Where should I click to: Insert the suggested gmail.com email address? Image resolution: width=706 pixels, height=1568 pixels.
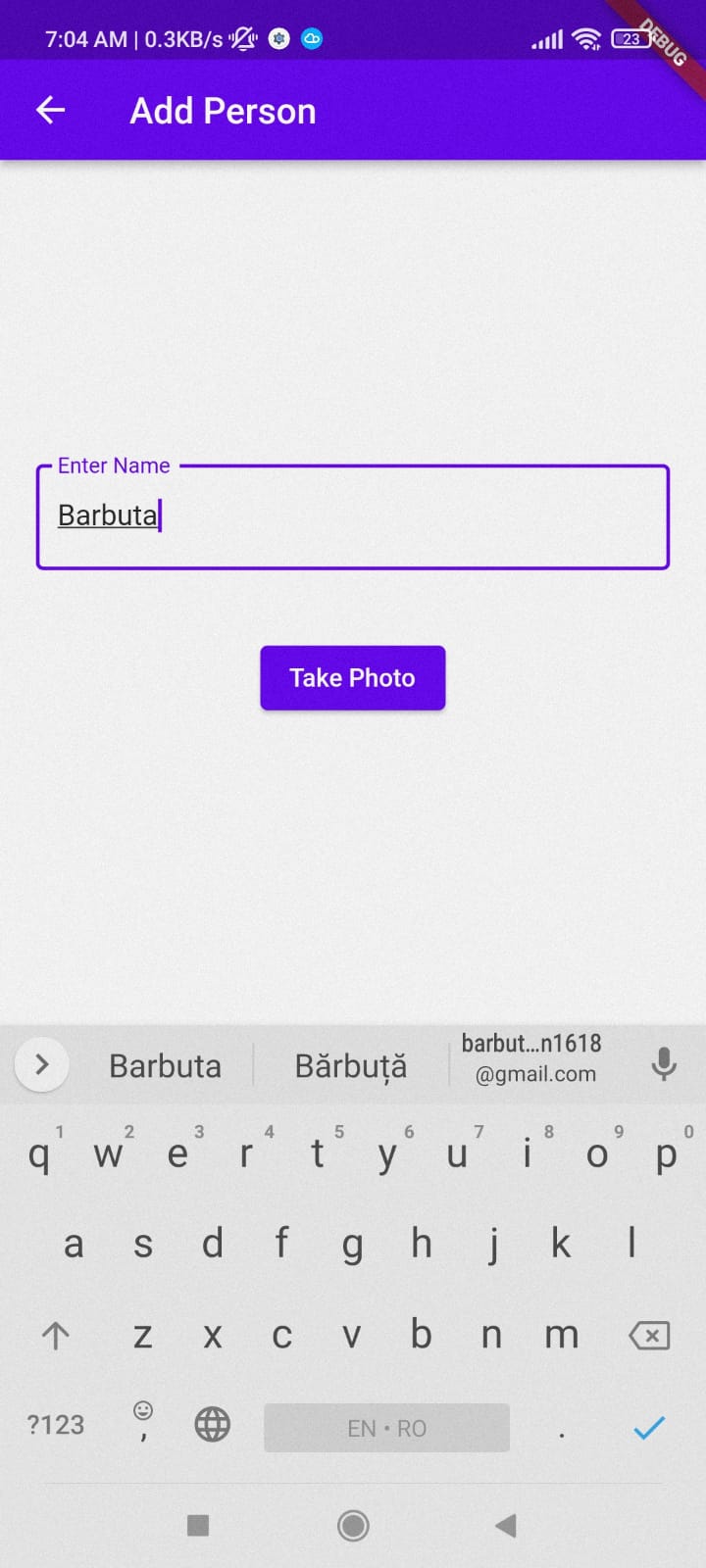click(534, 1059)
